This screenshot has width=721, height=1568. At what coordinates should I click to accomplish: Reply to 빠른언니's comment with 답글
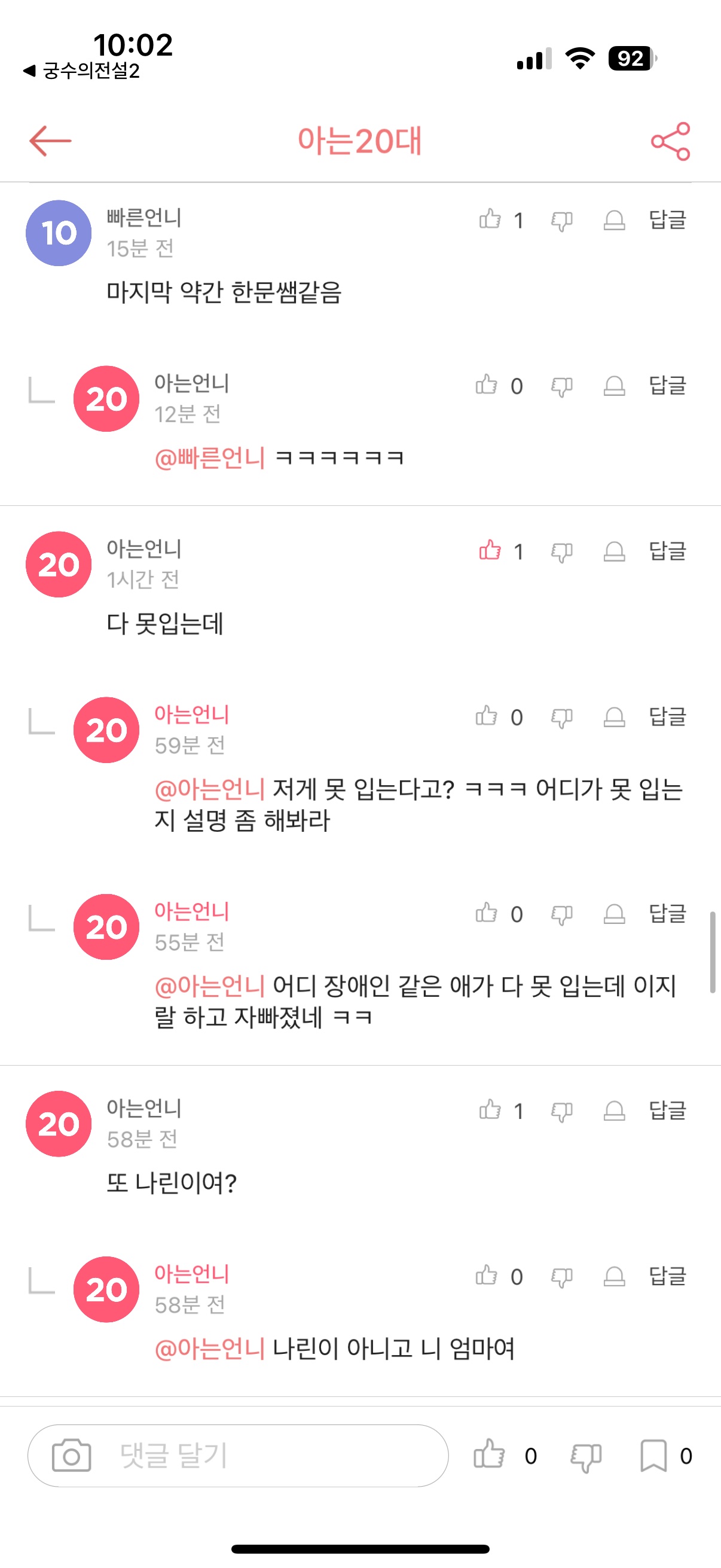[667, 219]
